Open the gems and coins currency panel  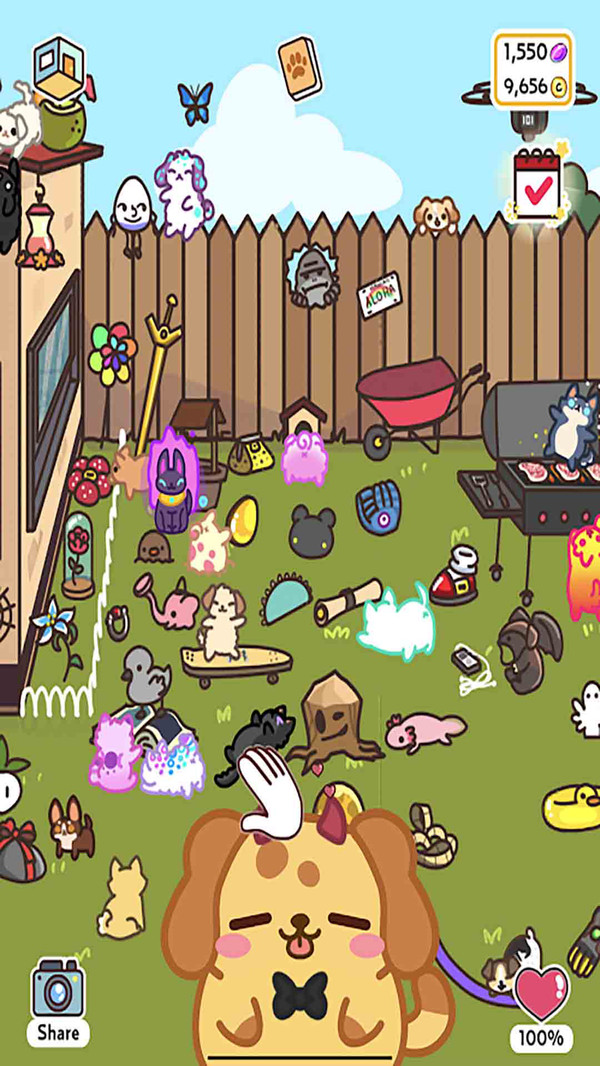pyautogui.click(x=532, y=68)
